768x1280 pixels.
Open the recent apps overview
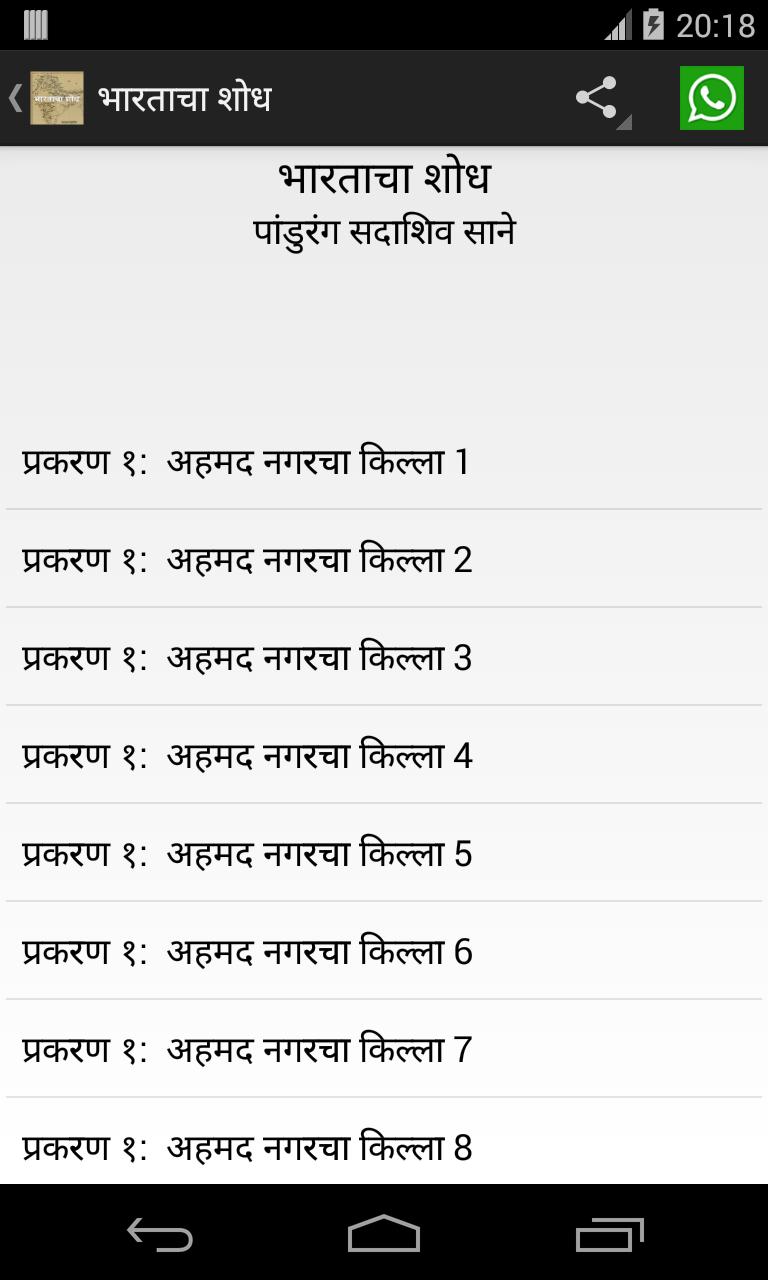point(610,1234)
